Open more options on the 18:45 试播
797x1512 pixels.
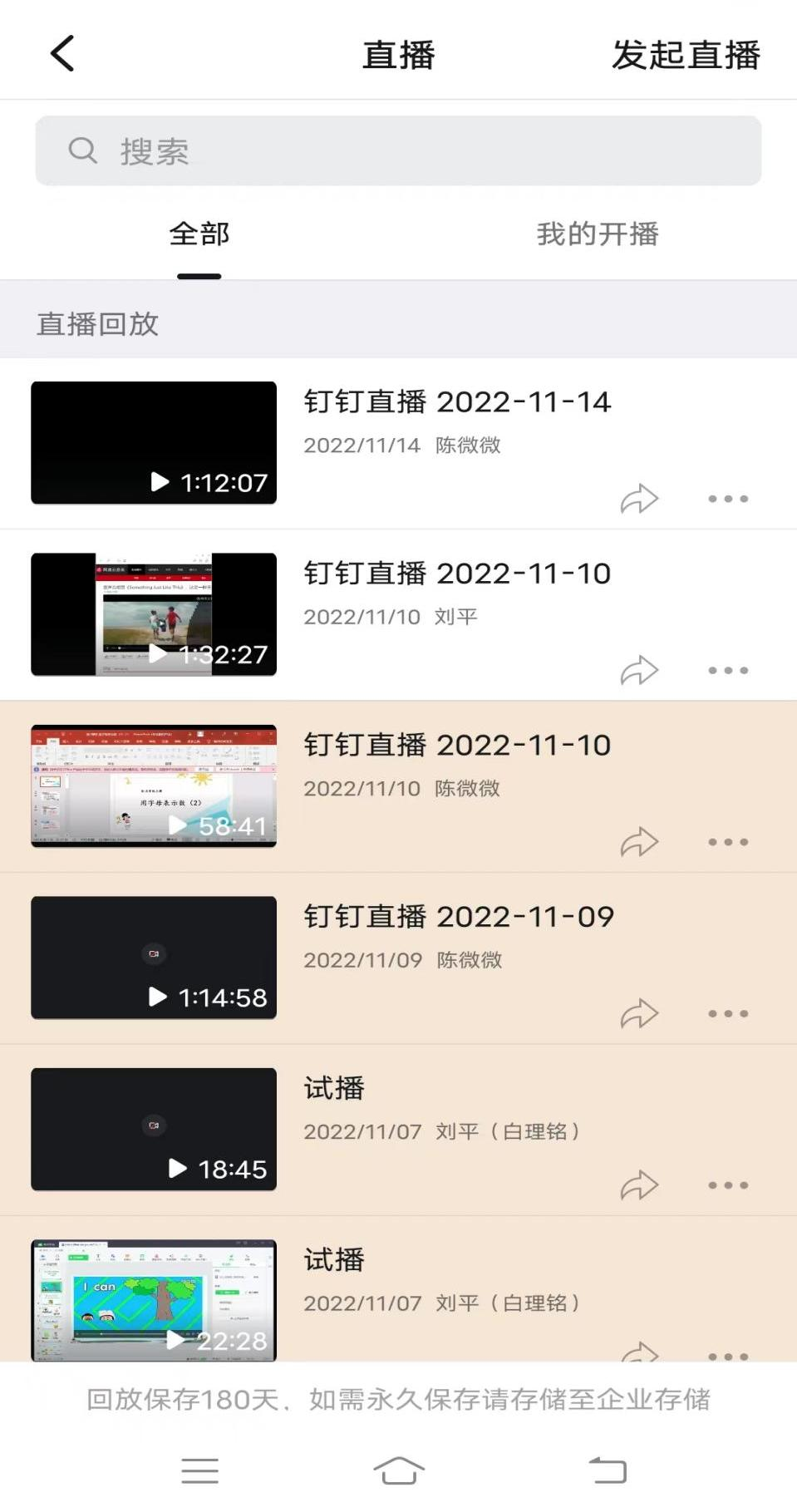tap(728, 1185)
